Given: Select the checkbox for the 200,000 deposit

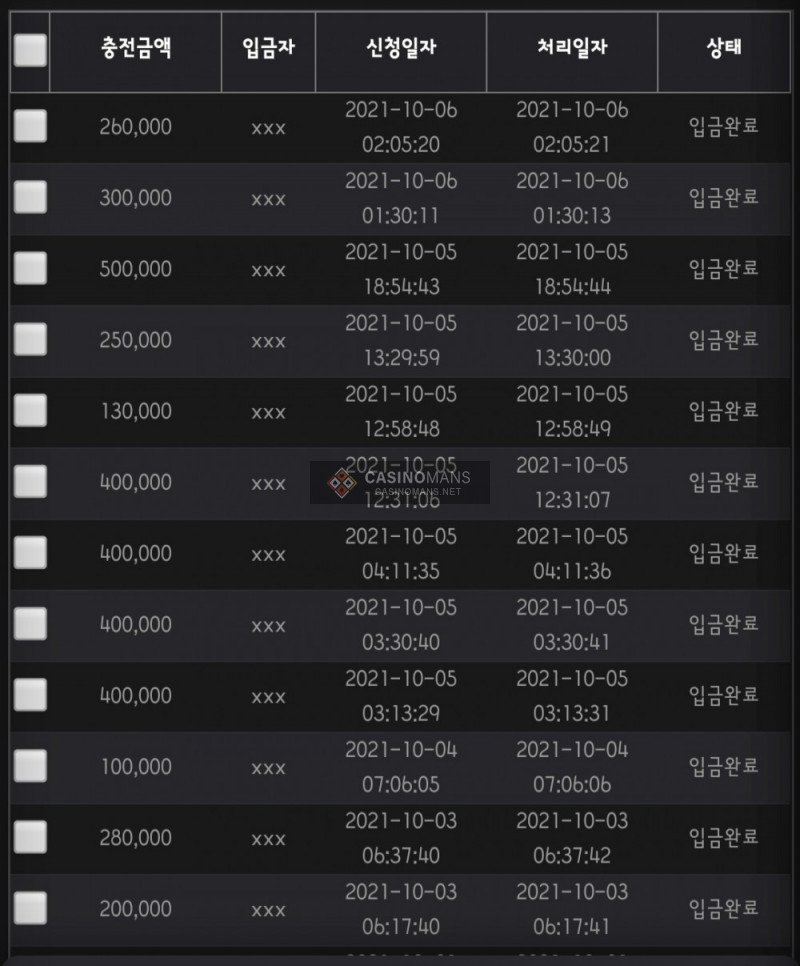Looking at the screenshot, I should 30,907.
